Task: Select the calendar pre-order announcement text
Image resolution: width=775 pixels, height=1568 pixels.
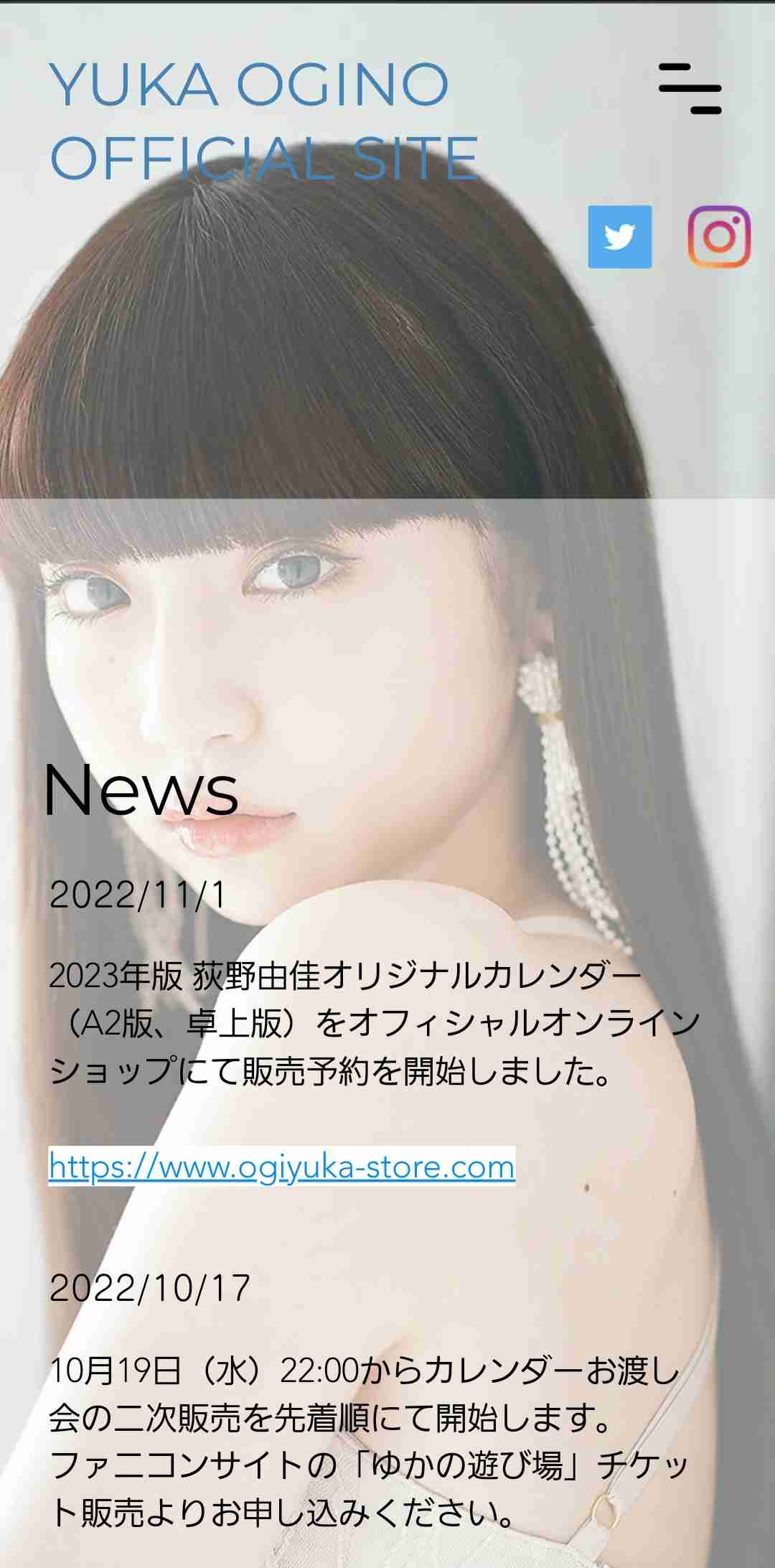Action: pyautogui.click(x=373, y=1023)
